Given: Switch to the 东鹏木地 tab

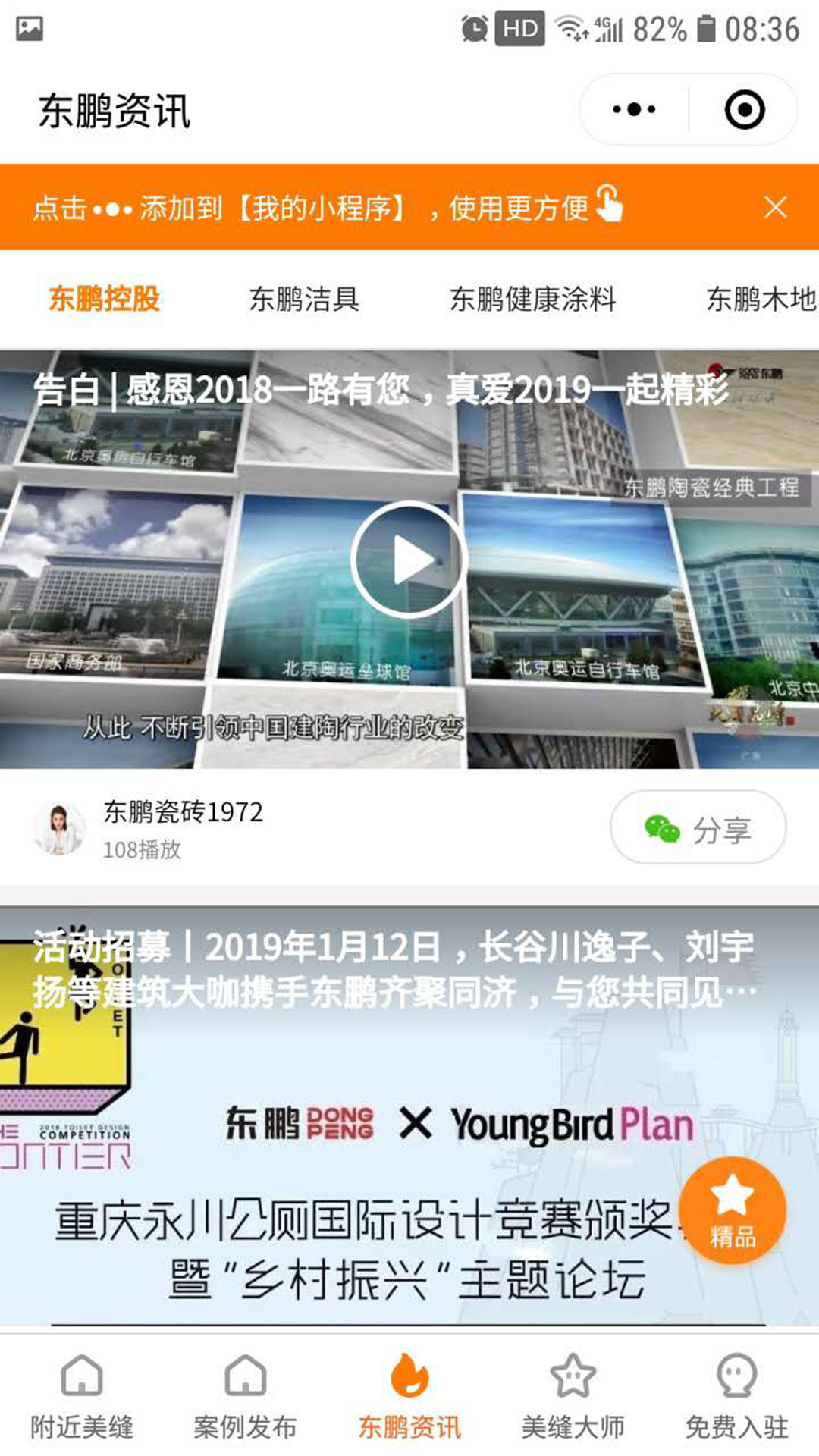Looking at the screenshot, I should click(761, 299).
